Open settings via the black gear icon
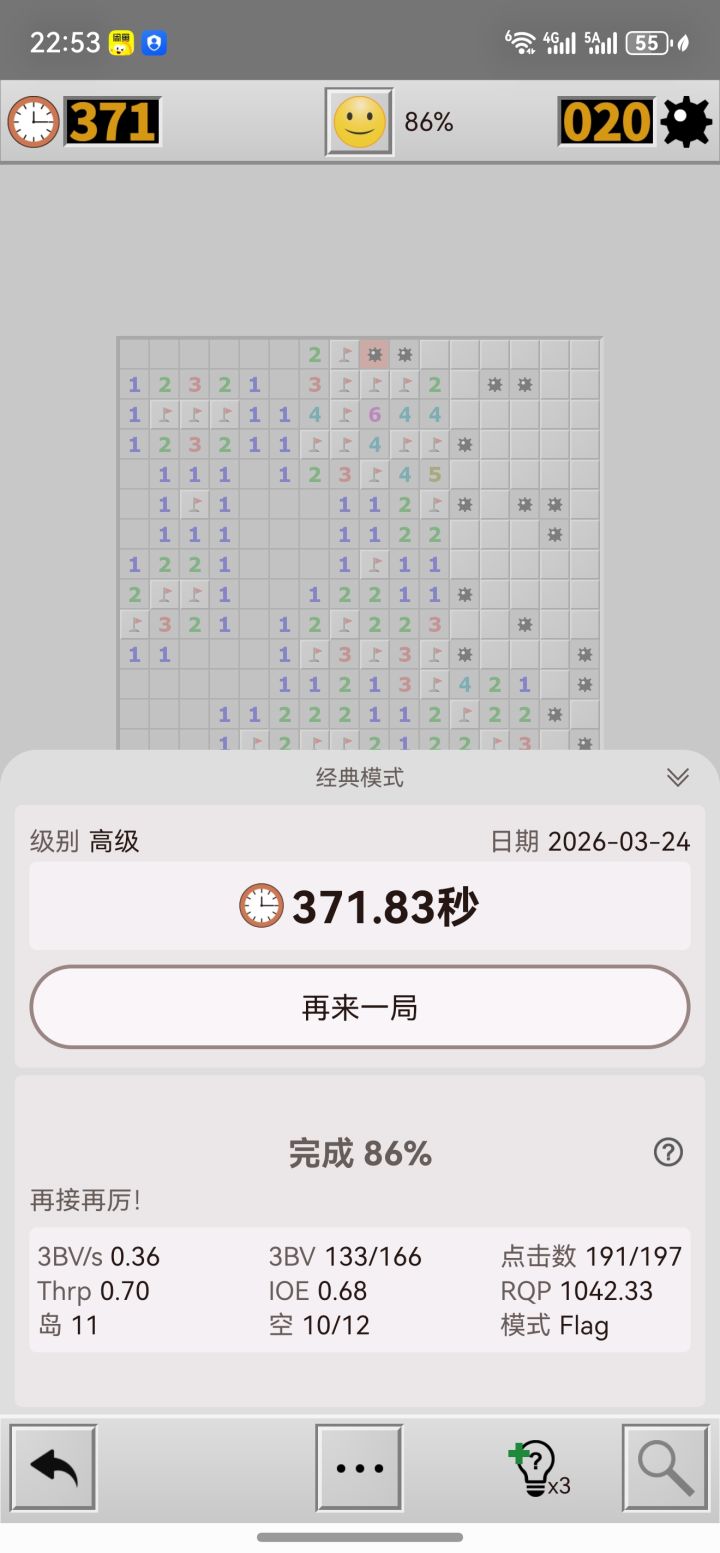 coord(685,121)
